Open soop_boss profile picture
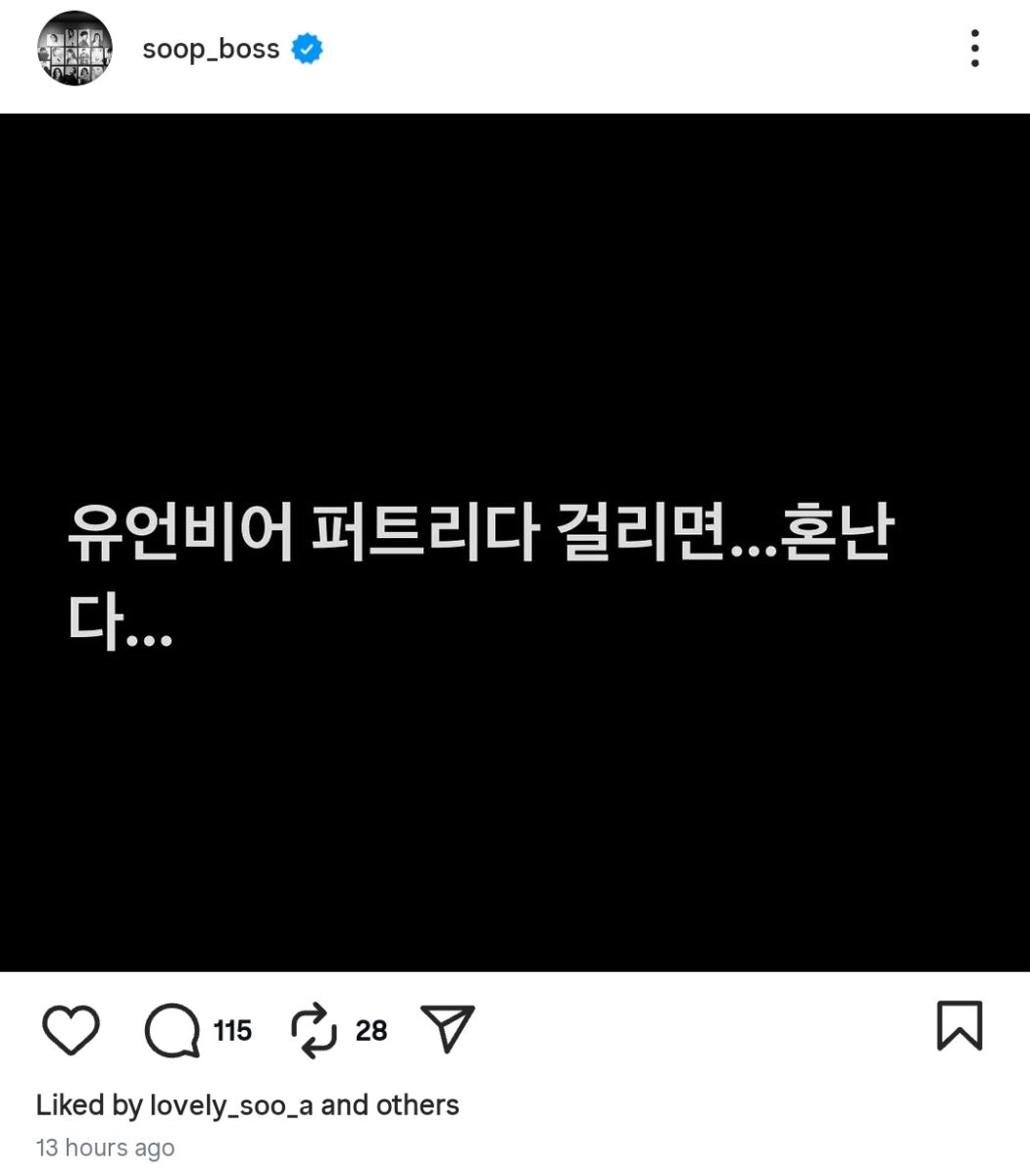The image size is (1030, 1176). point(74,49)
